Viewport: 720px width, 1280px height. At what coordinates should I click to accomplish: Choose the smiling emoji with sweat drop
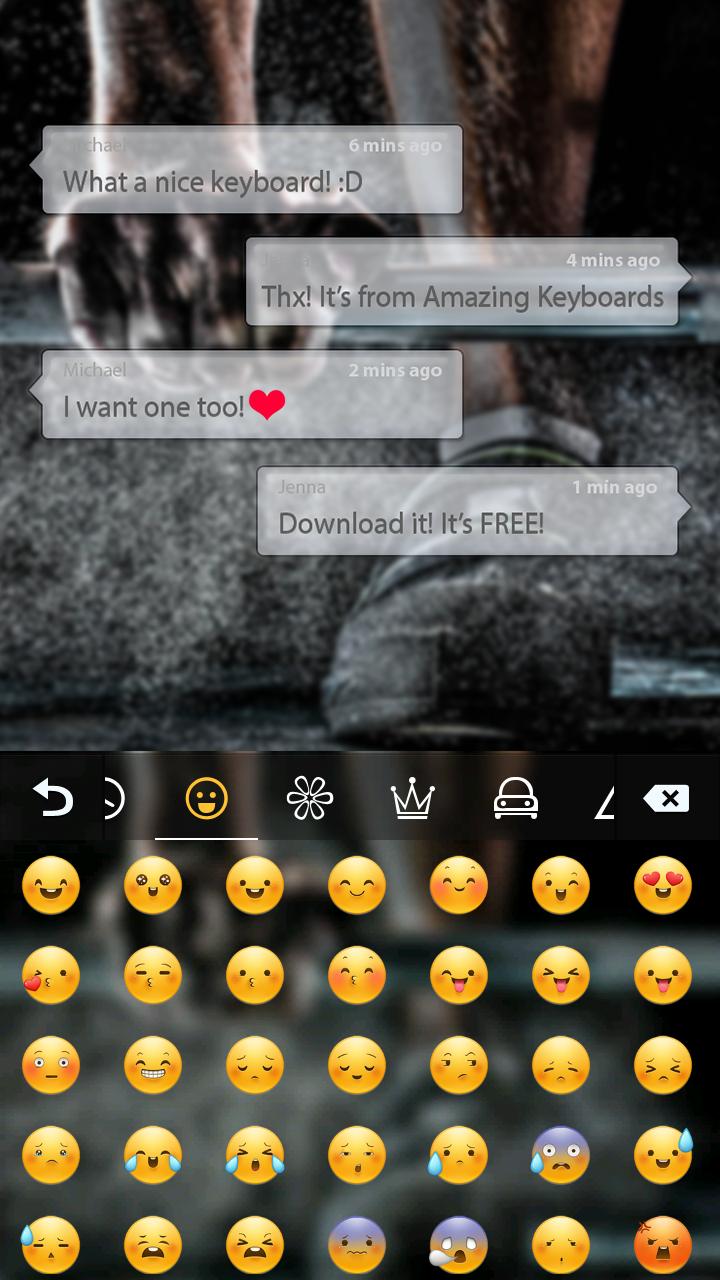tap(662, 1156)
